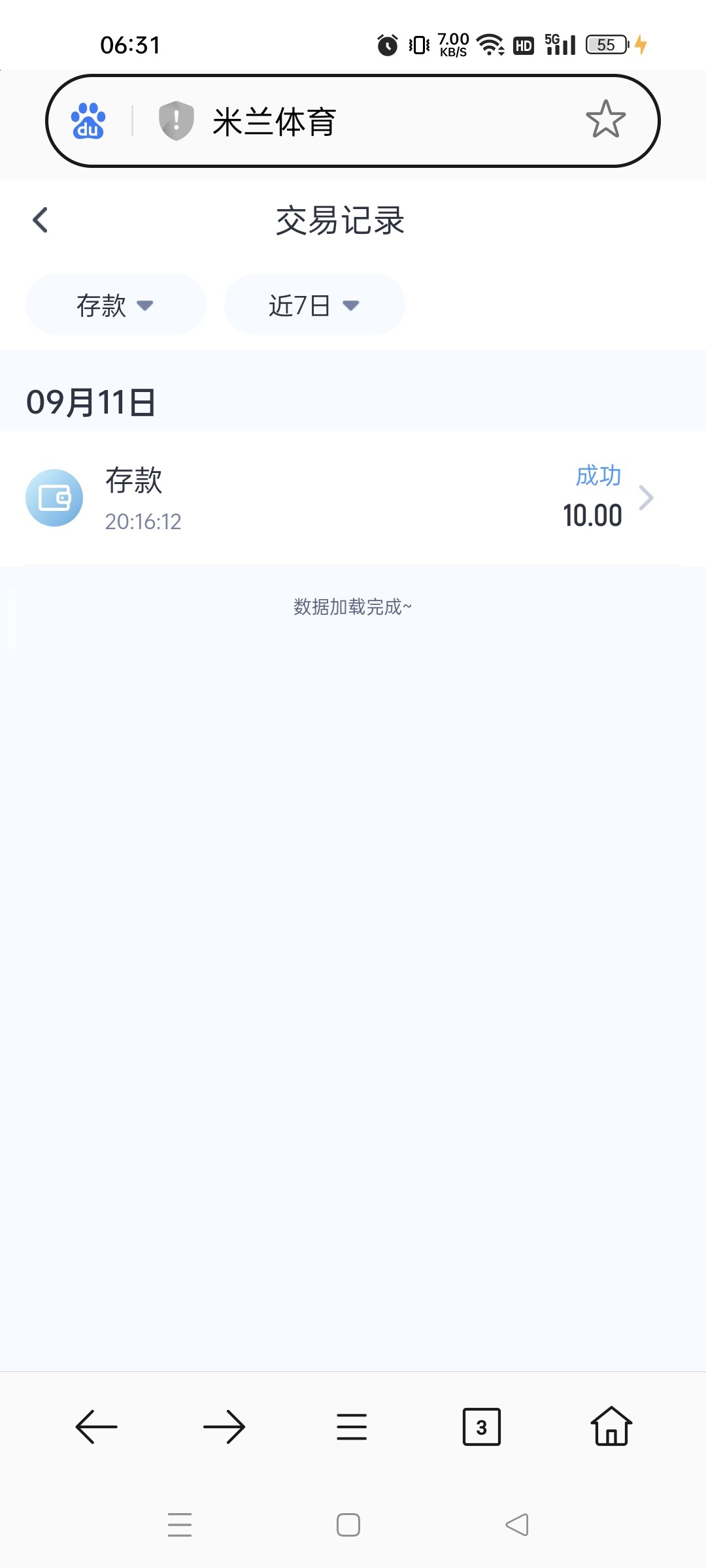Go to the browser home page

[x=611, y=1427]
